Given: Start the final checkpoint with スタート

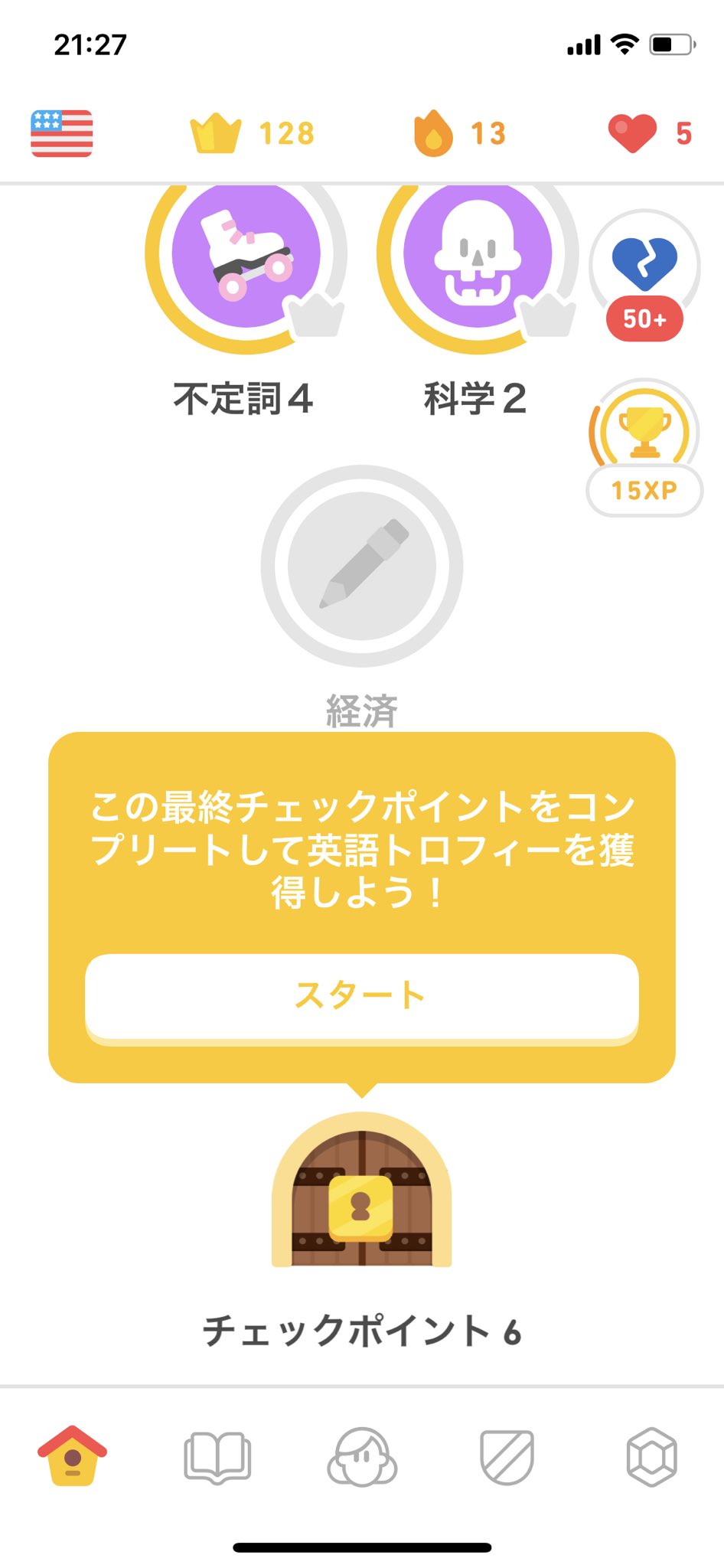Looking at the screenshot, I should pos(362,997).
